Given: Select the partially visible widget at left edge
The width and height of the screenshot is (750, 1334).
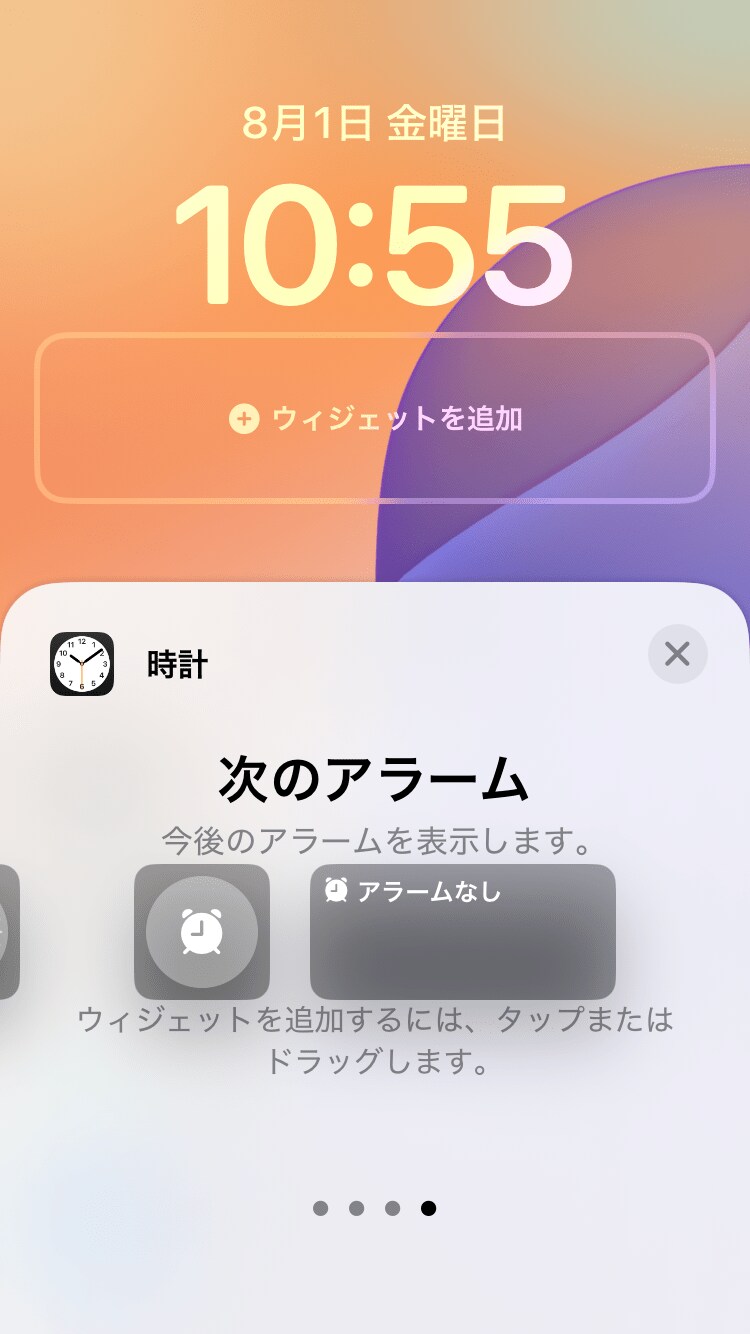Looking at the screenshot, I should (x=10, y=931).
